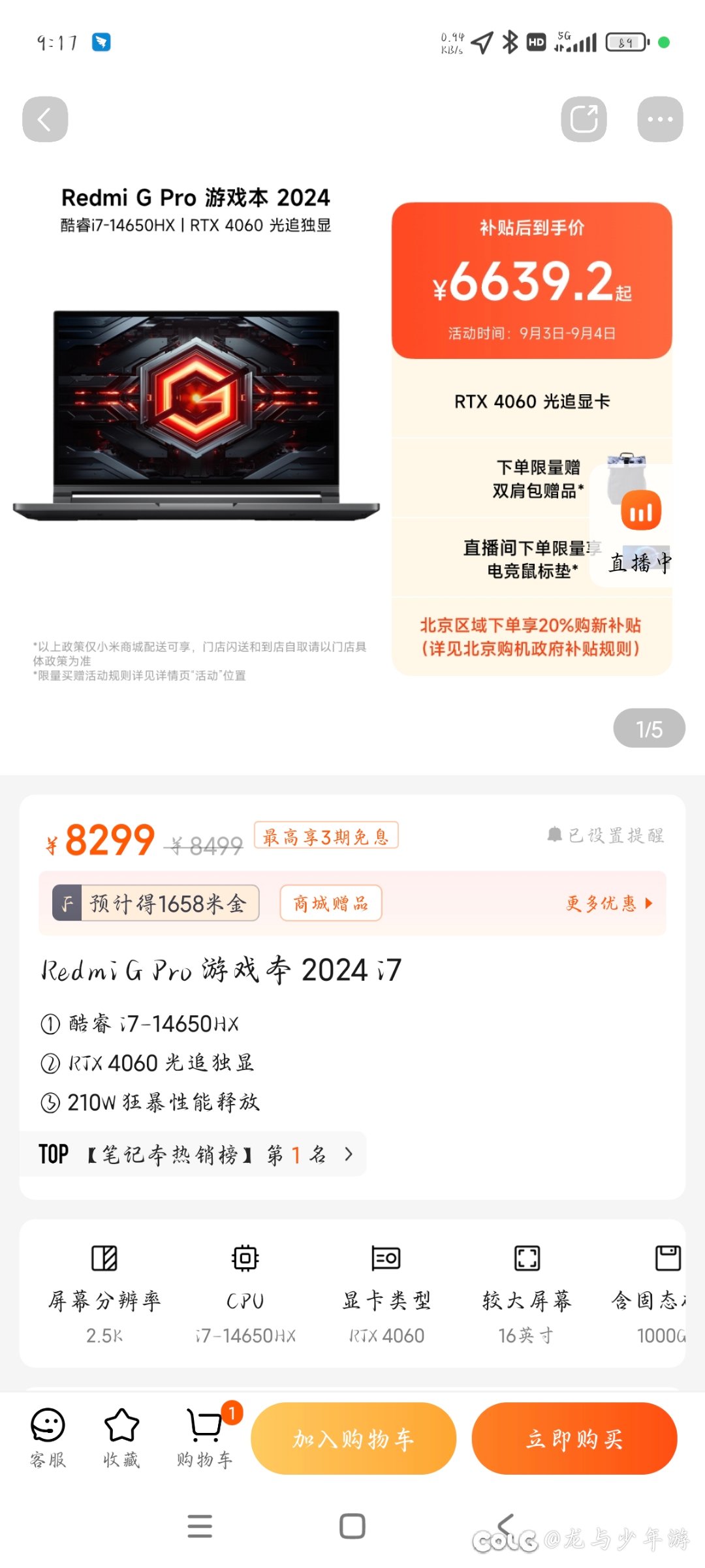Tap the 已设置提醒 reminder bell
Image resolution: width=705 pixels, height=1568 pixels.
click(605, 835)
